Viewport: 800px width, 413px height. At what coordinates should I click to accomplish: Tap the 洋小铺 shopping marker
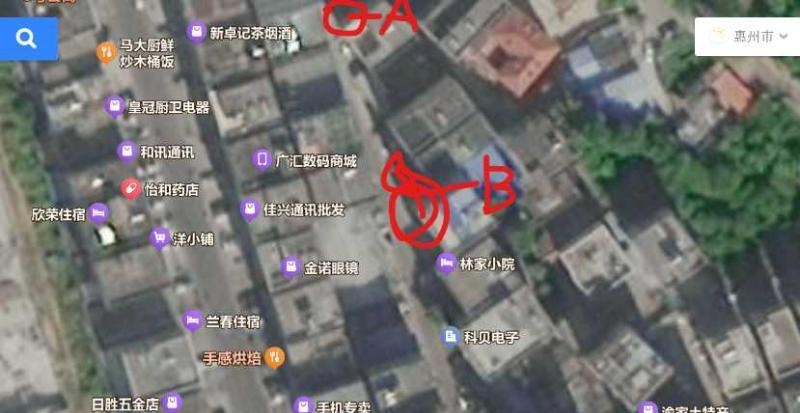[158, 238]
